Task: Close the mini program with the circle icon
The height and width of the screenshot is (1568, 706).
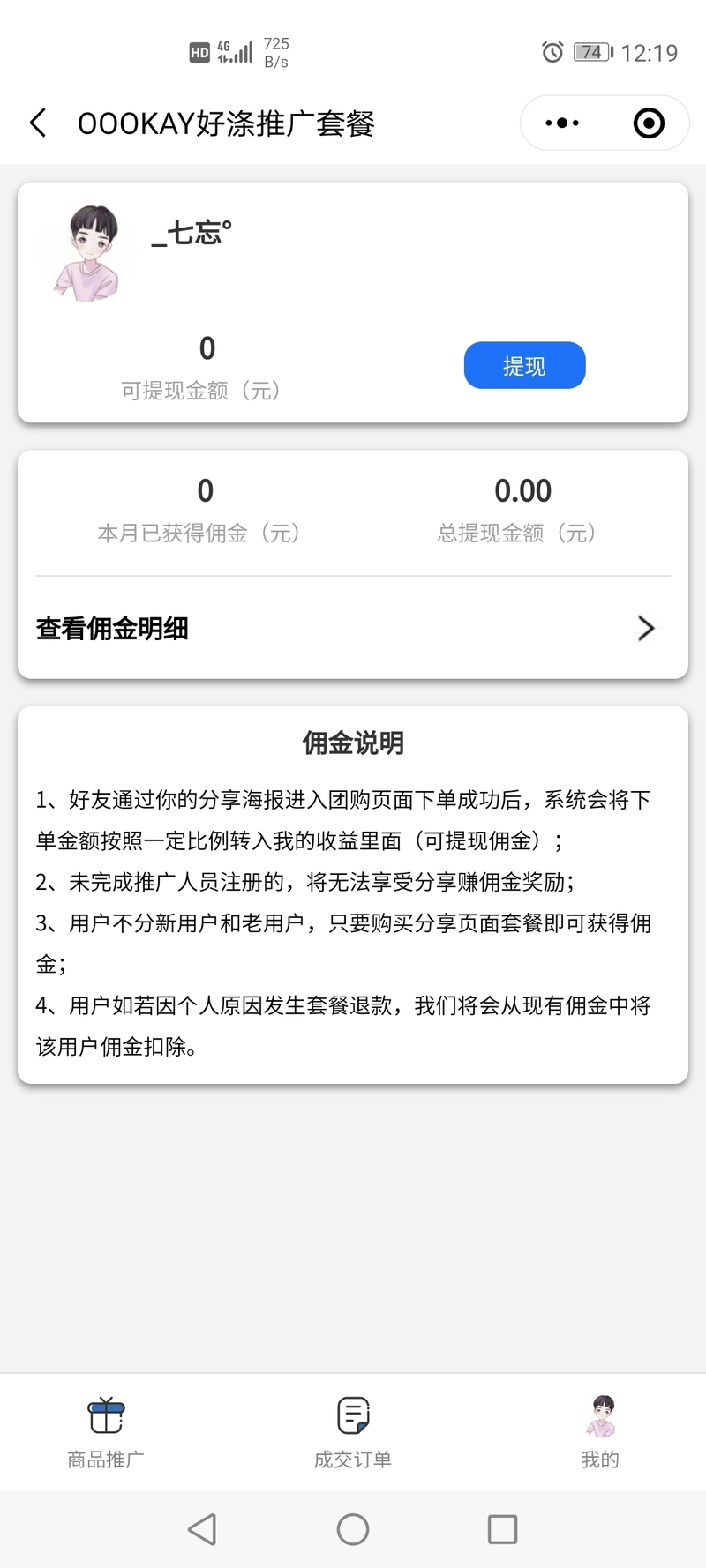Action: [649, 123]
